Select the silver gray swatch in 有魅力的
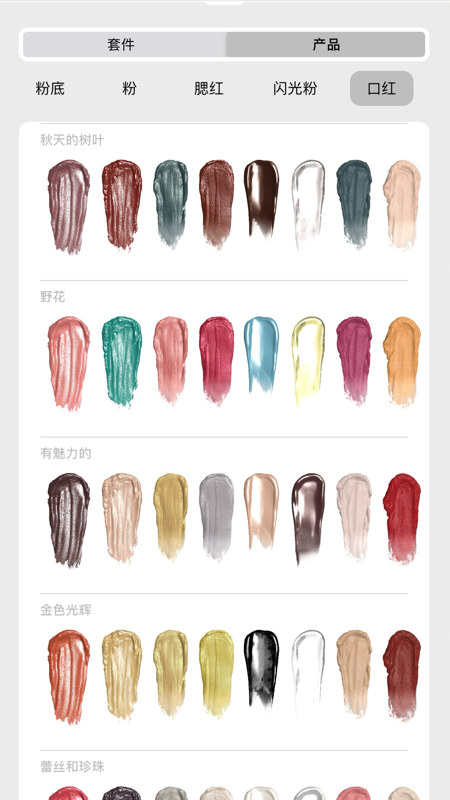The height and width of the screenshot is (800, 450). pyautogui.click(x=216, y=517)
